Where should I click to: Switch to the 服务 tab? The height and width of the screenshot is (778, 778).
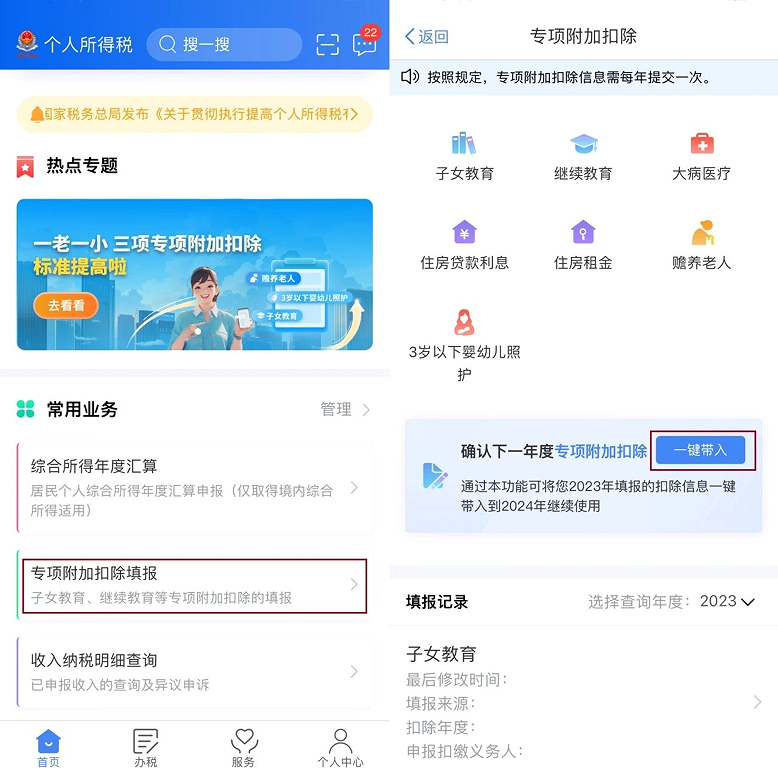point(243,747)
